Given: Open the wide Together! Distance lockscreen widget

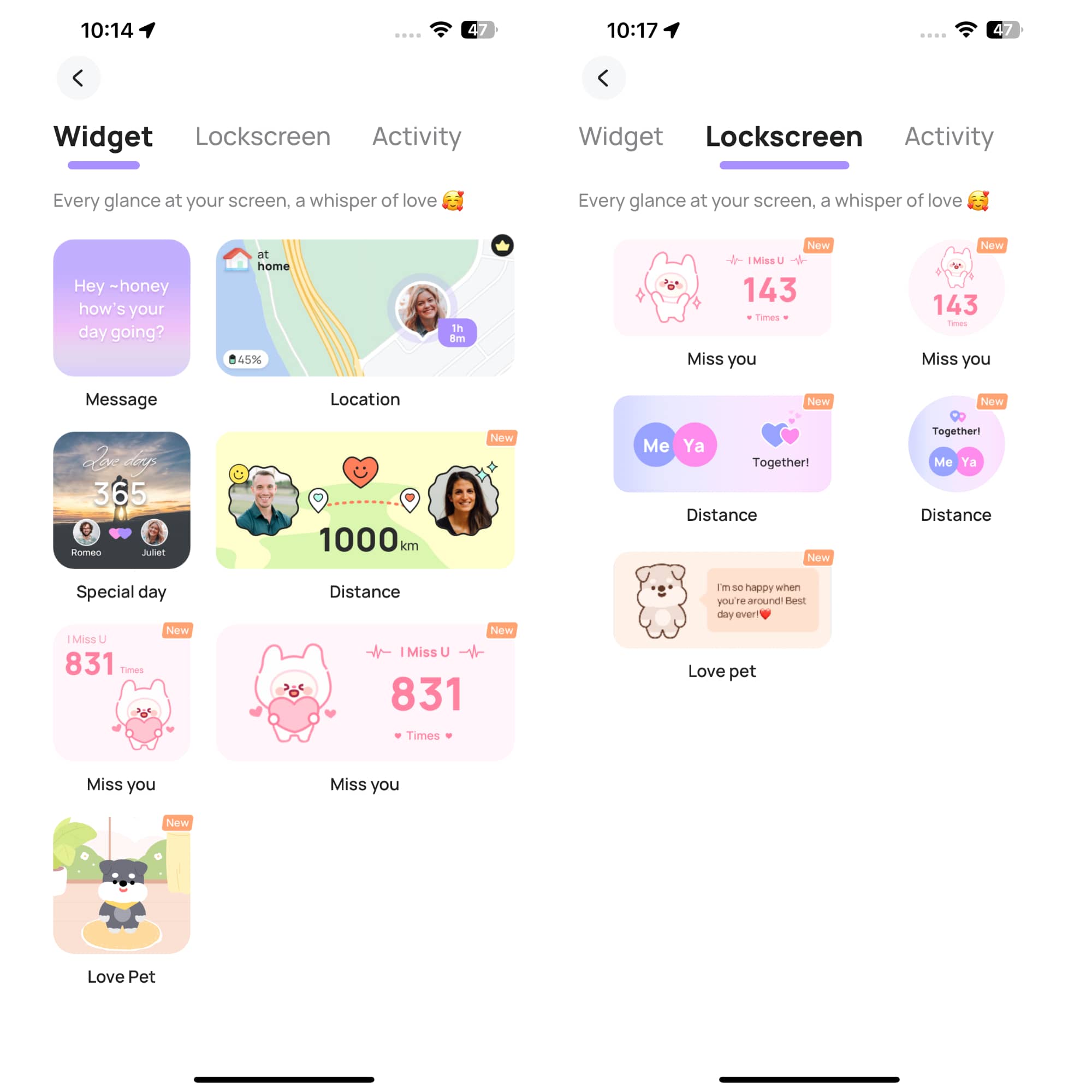Looking at the screenshot, I should click(722, 444).
